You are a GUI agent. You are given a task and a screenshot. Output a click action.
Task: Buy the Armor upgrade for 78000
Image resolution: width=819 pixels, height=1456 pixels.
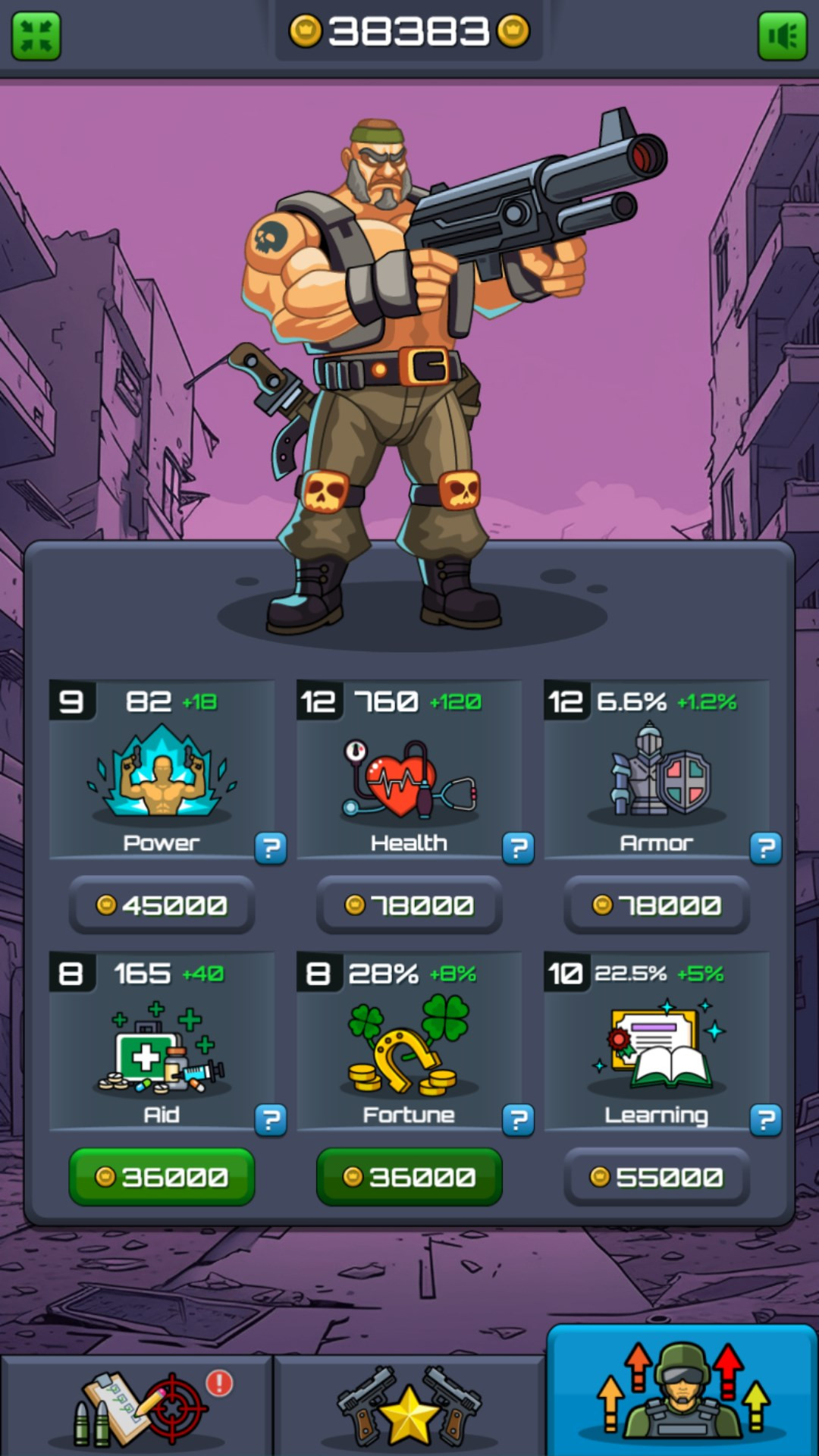point(657,905)
